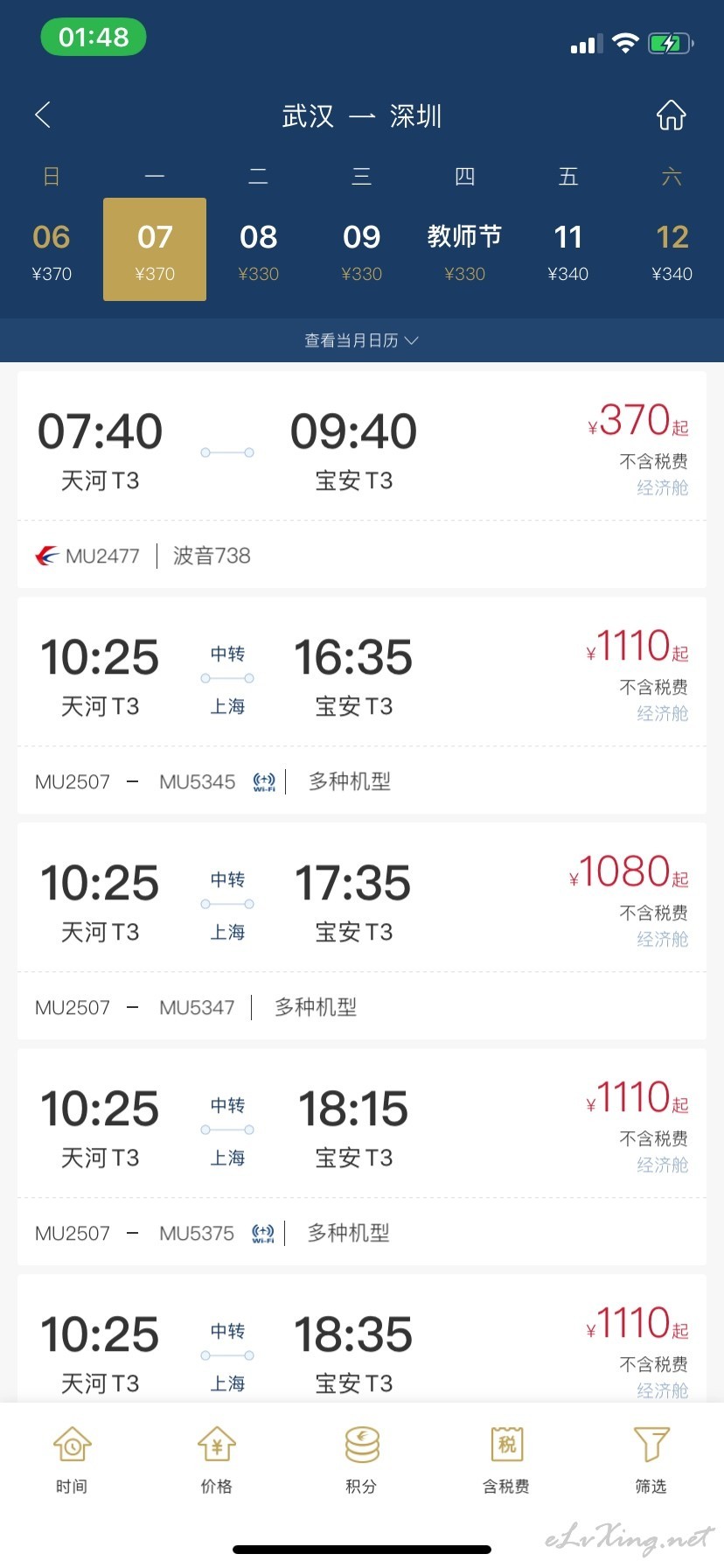Sort flights by 时间
724x1568 pixels.
pos(72,1459)
